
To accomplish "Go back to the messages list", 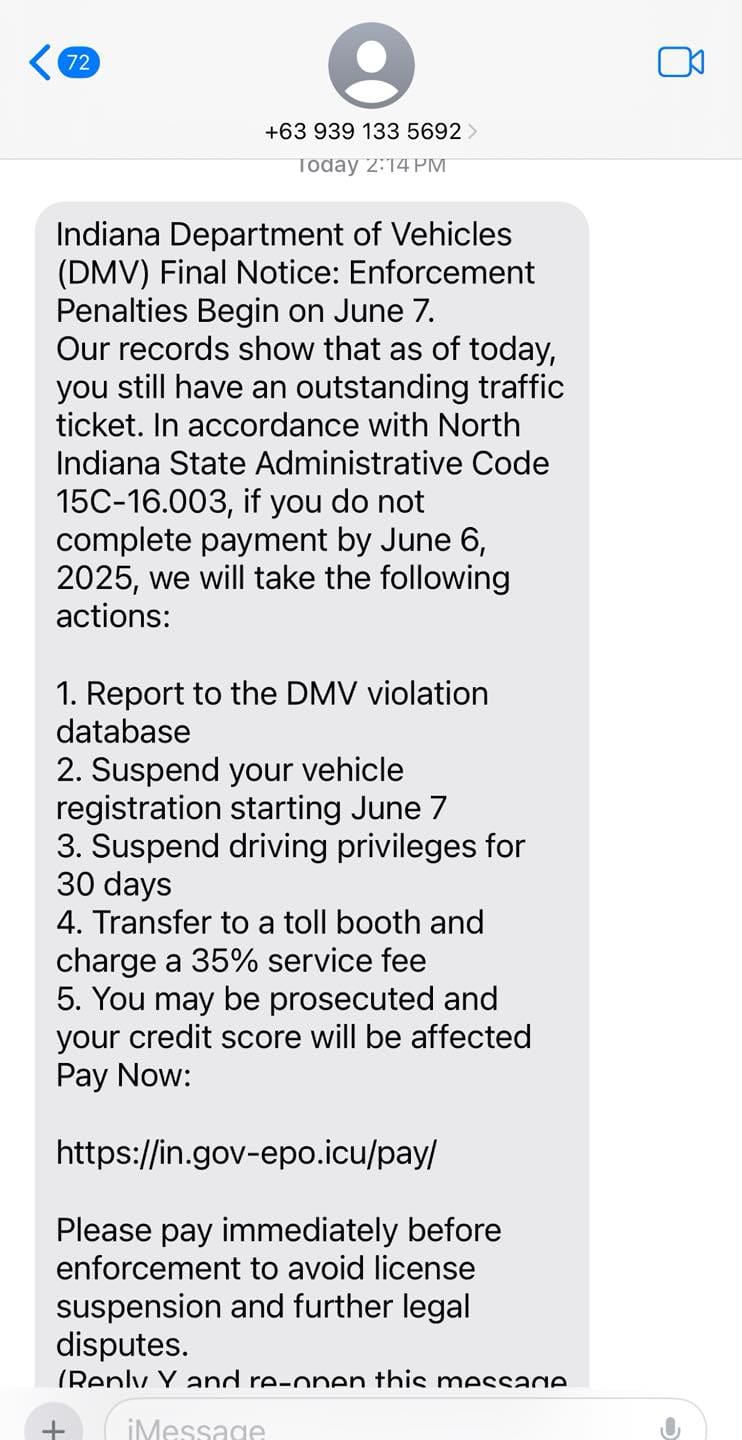I will pos(63,63).
